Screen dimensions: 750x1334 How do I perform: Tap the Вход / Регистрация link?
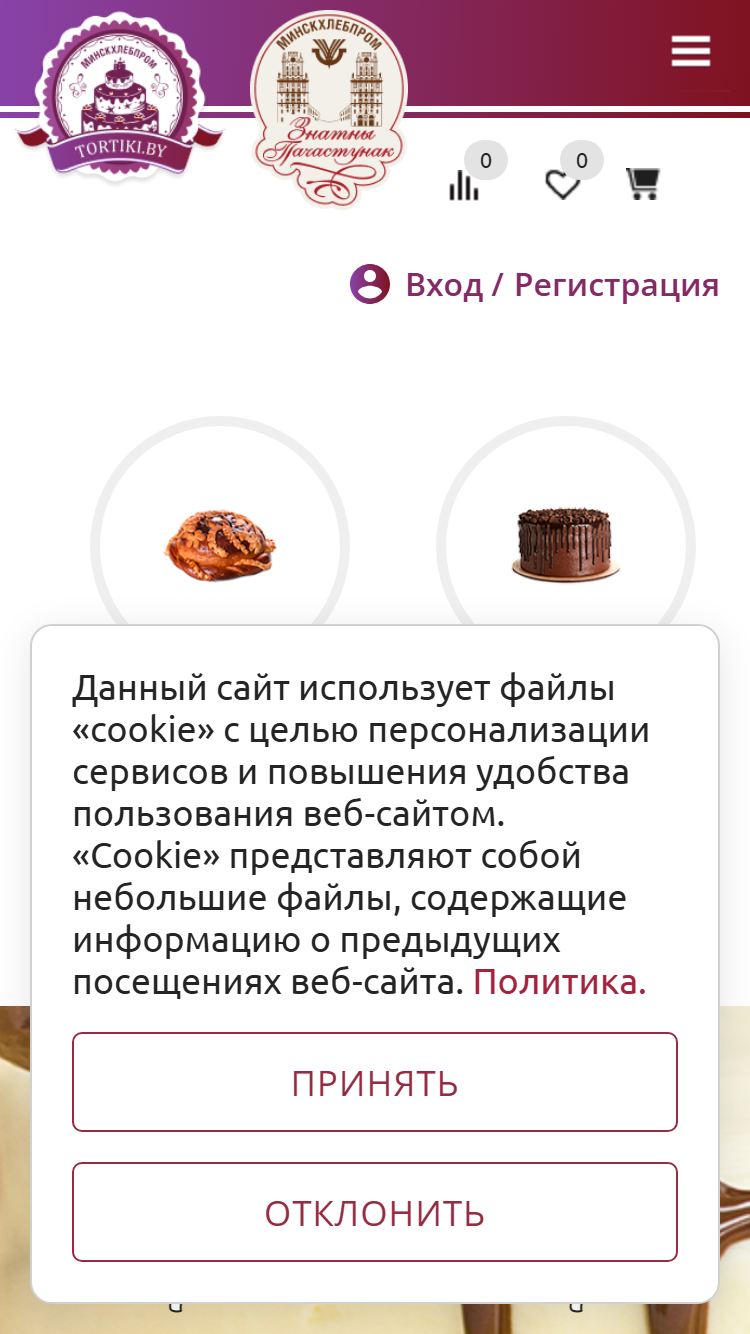[534, 285]
